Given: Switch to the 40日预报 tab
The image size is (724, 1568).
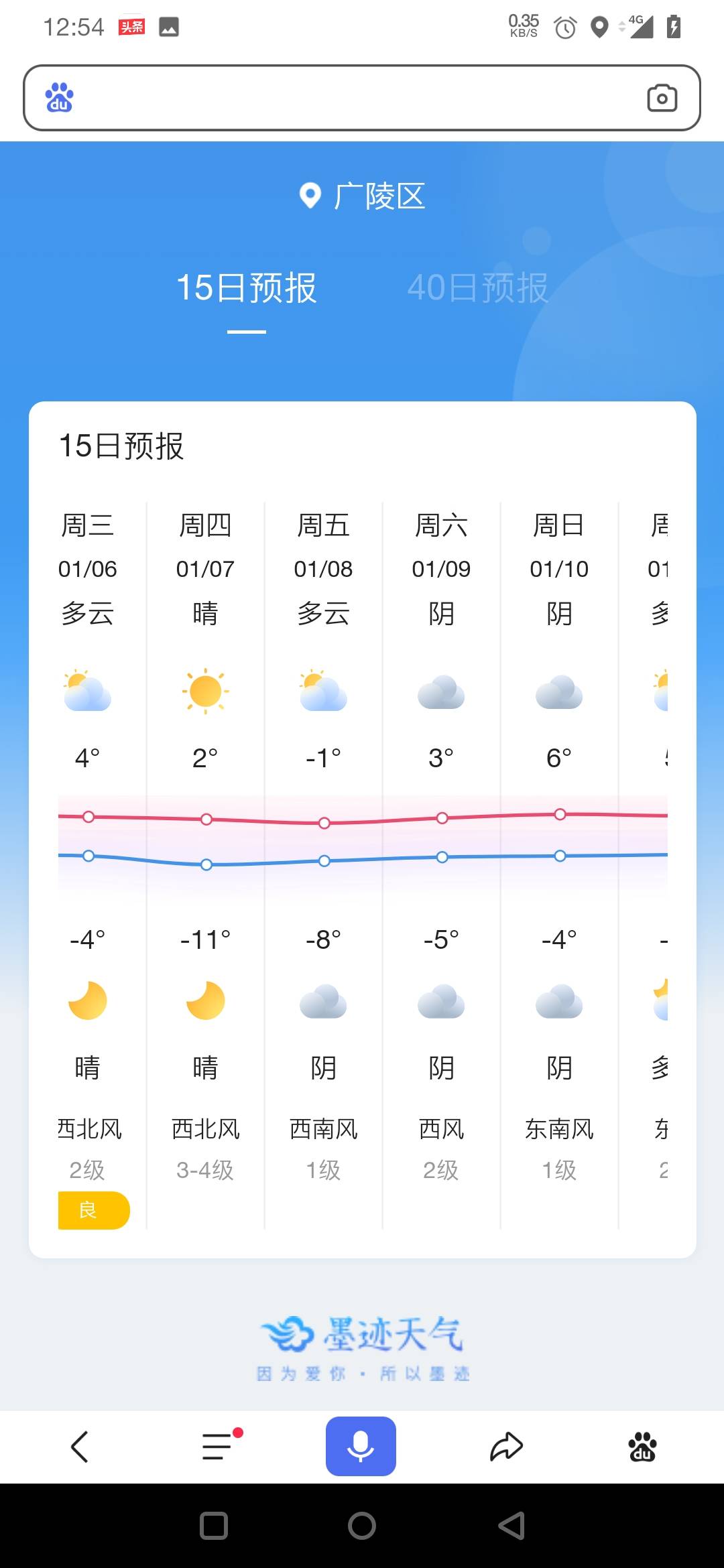Looking at the screenshot, I should pos(477,288).
